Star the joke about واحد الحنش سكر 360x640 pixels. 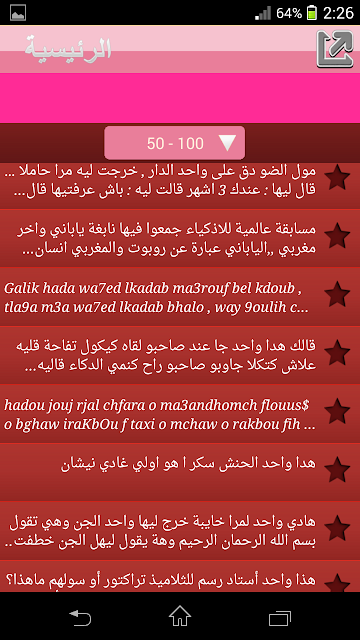337,469
